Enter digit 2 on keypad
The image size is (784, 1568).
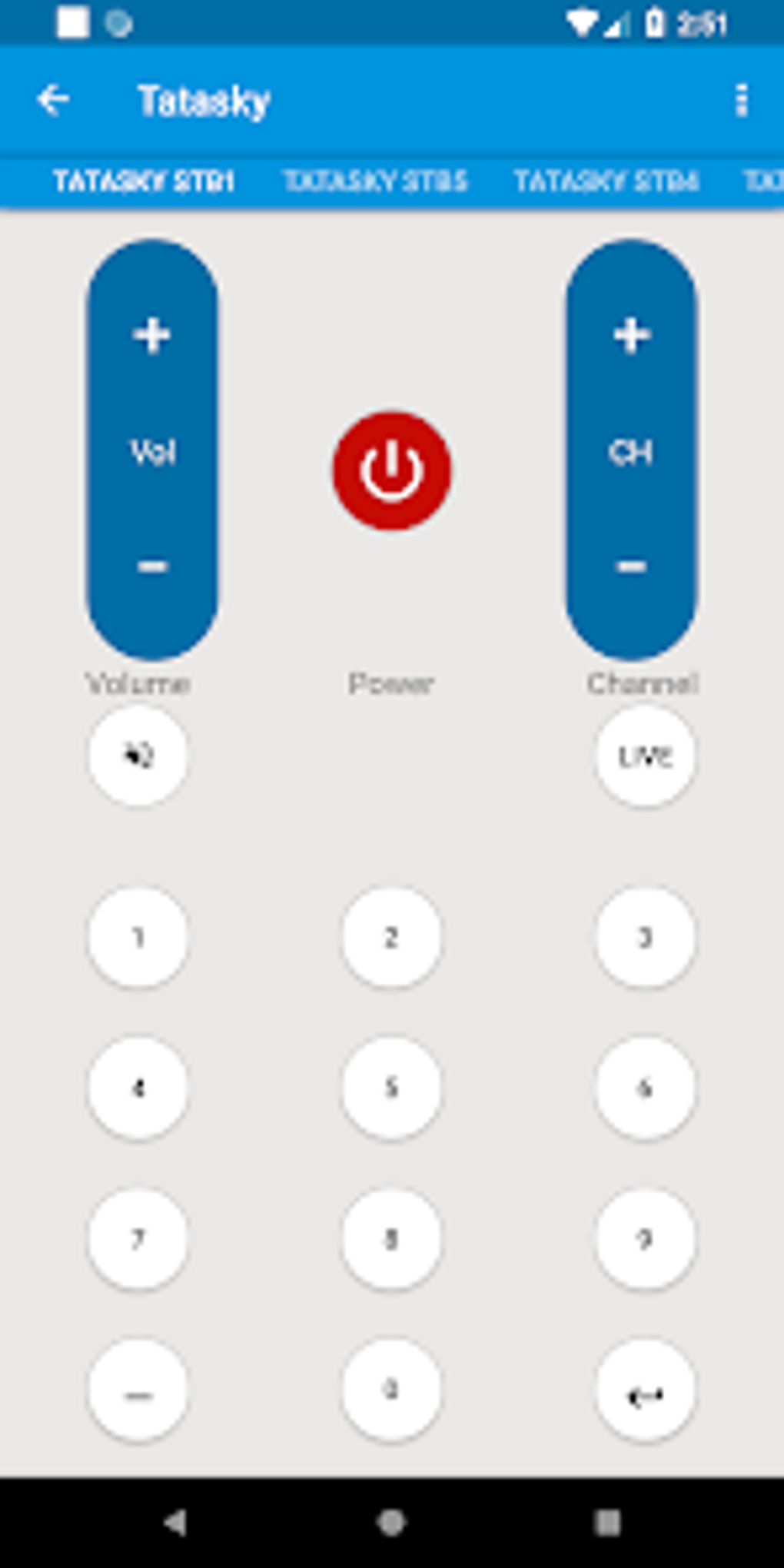click(391, 937)
